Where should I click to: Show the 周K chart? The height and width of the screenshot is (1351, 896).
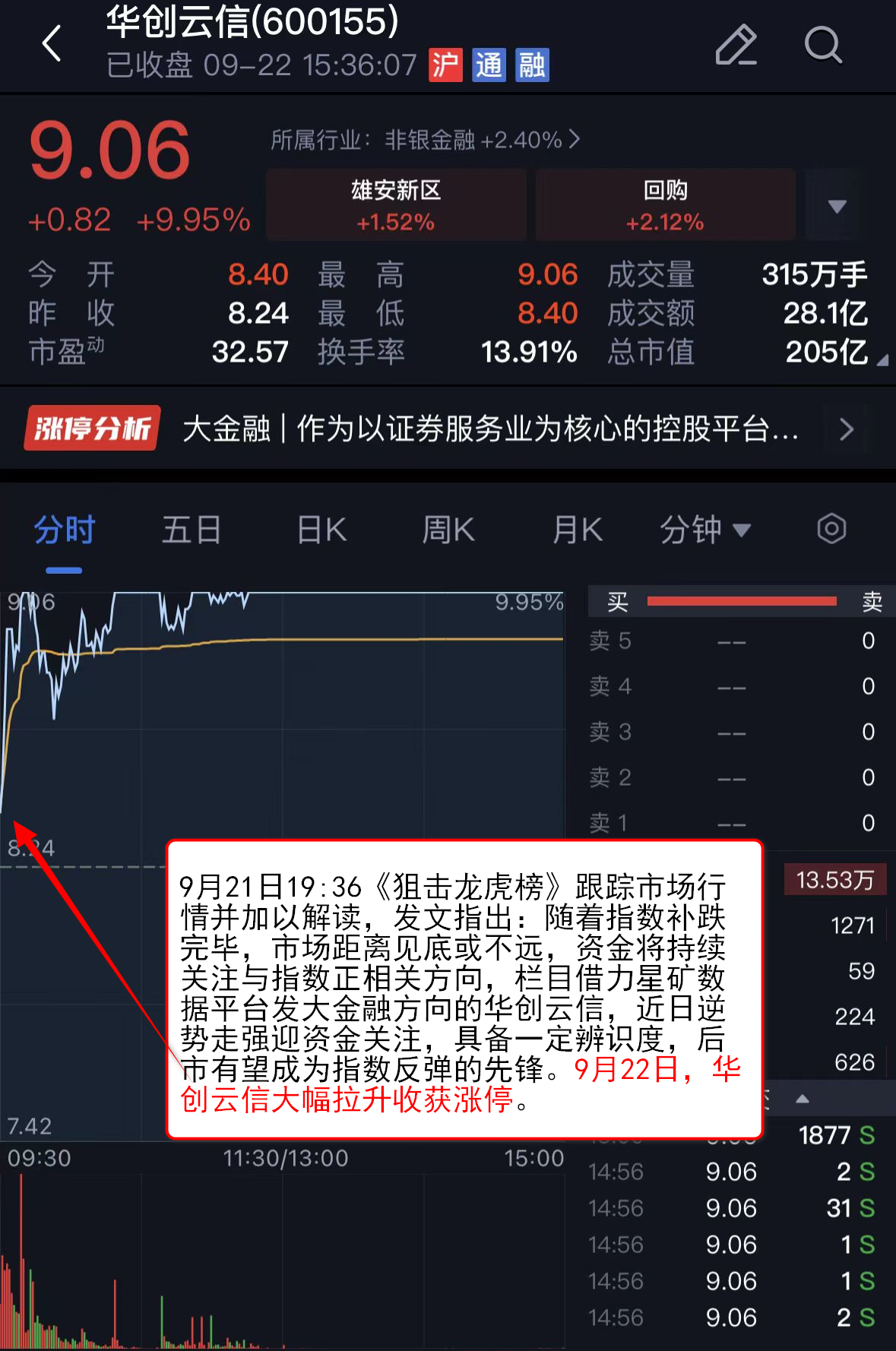tap(448, 530)
